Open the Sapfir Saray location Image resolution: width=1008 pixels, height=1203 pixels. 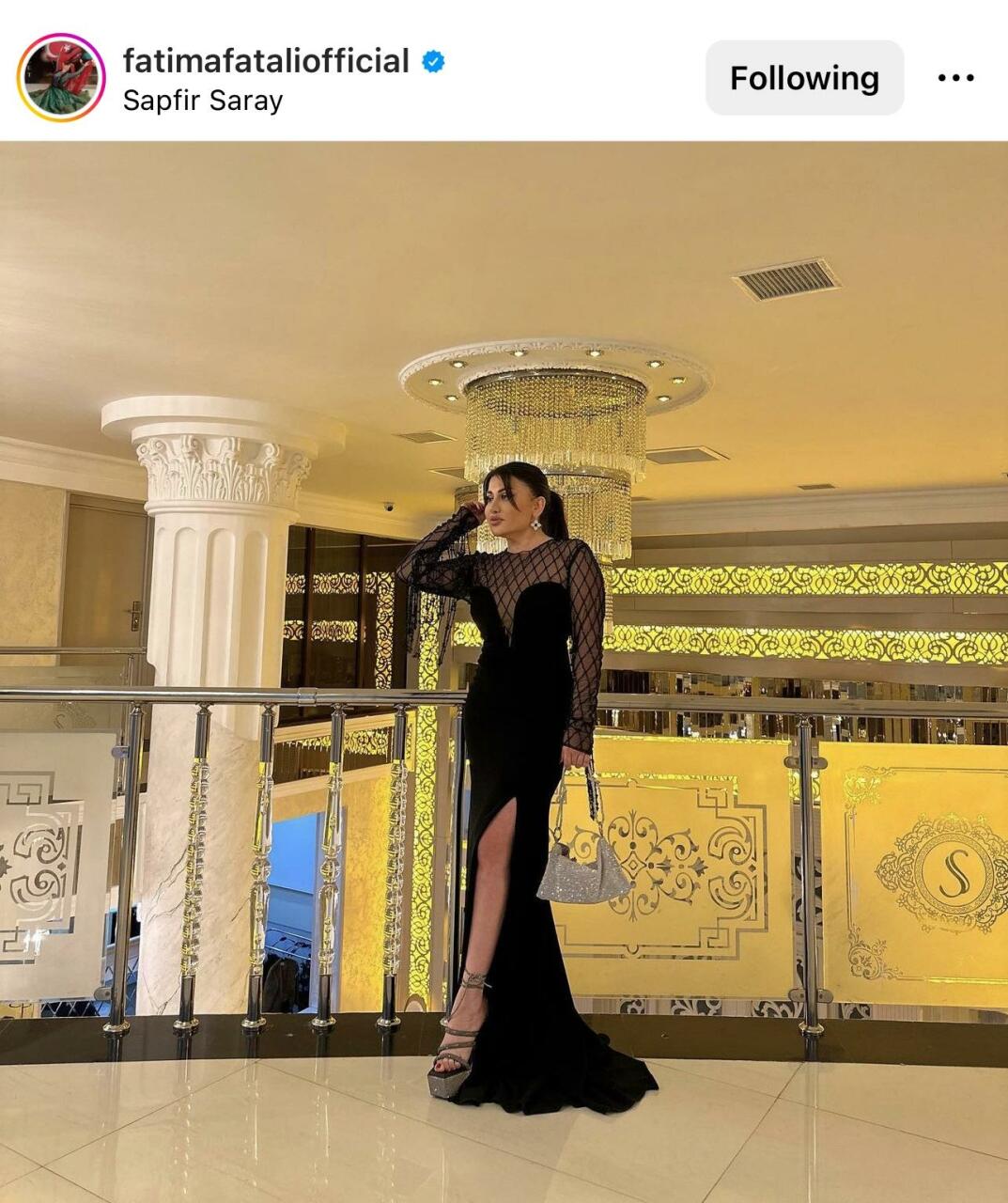click(x=202, y=101)
